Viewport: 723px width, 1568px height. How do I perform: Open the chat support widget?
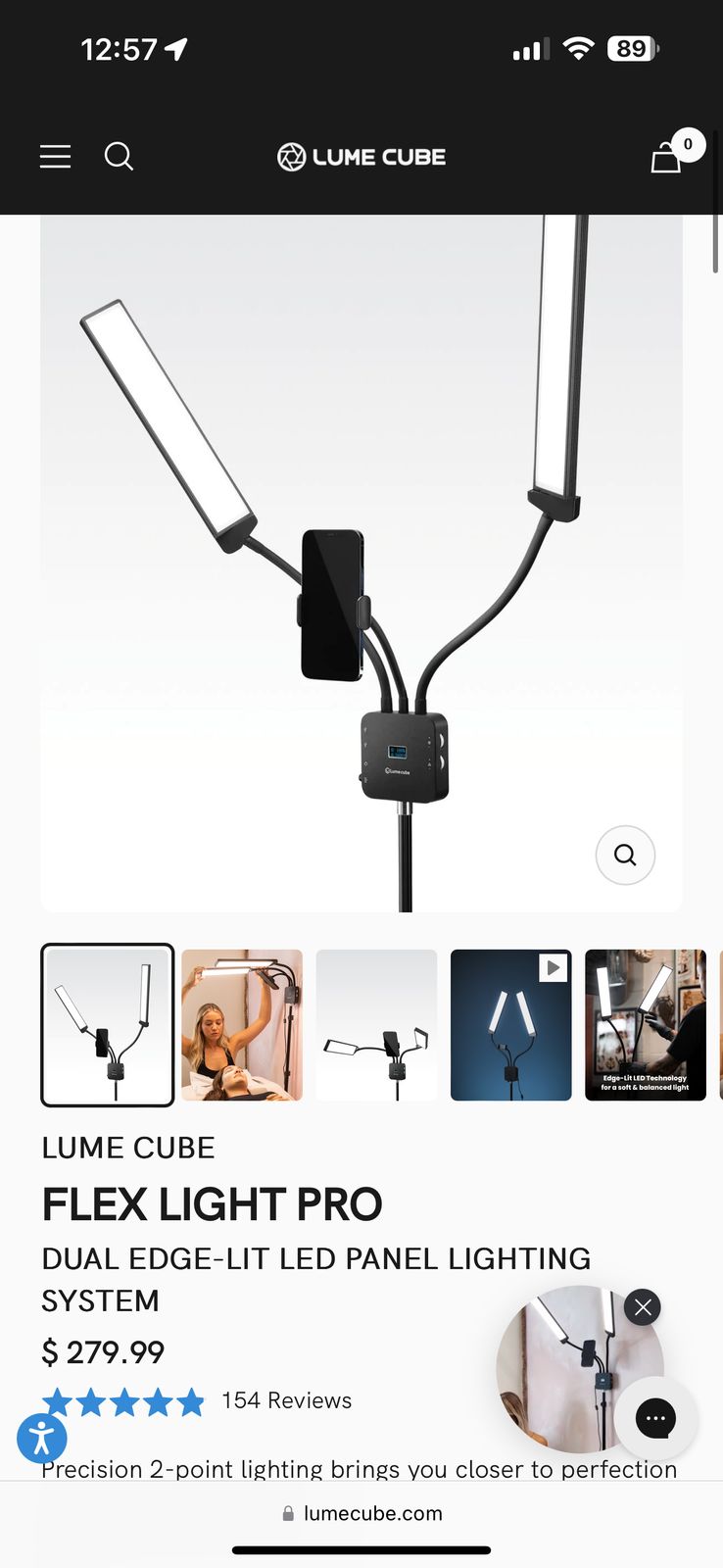tap(655, 1417)
